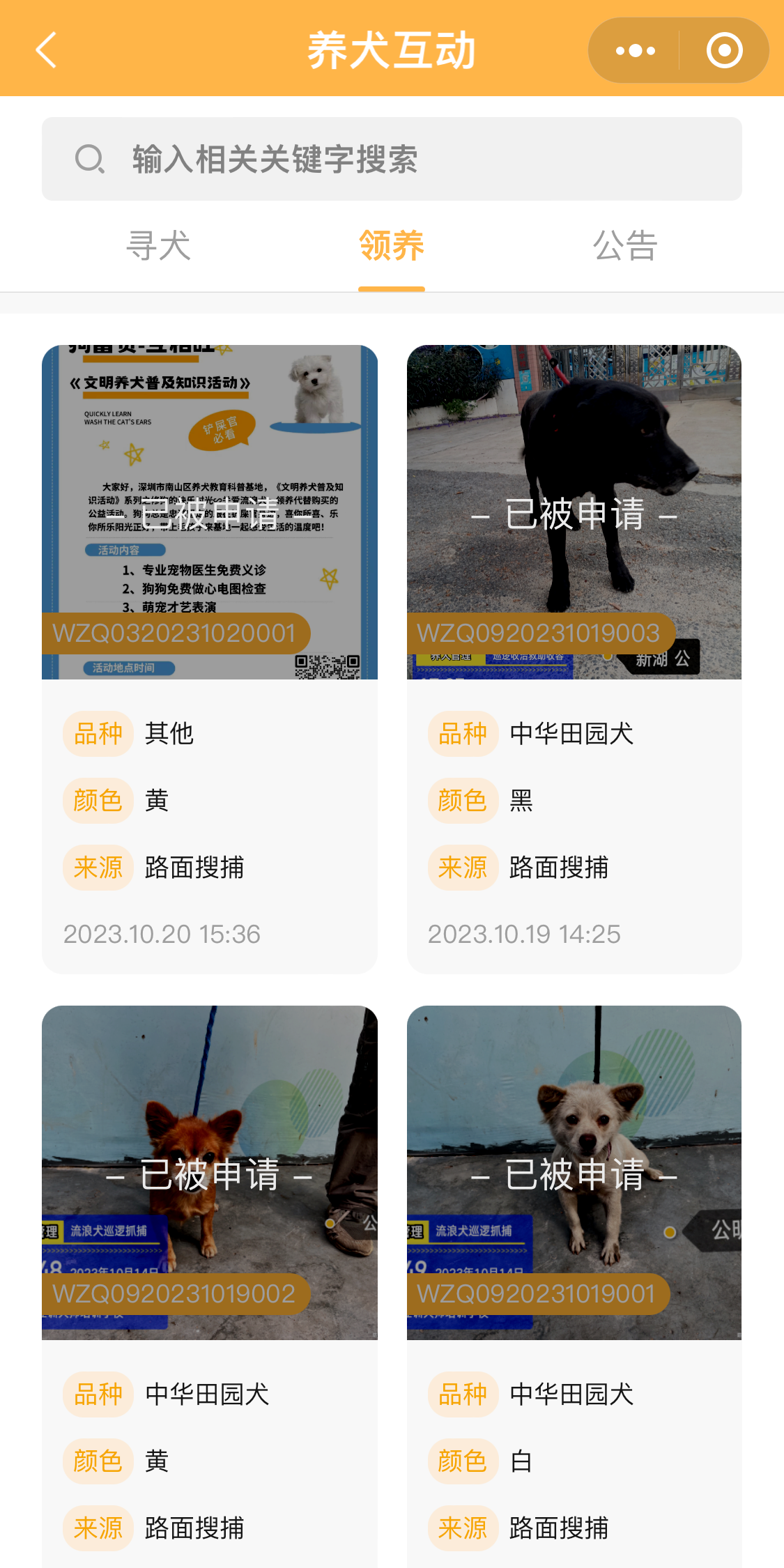This screenshot has width=784, height=1568.
Task: Switch to the 寻犬 tab
Action: pos(158,246)
